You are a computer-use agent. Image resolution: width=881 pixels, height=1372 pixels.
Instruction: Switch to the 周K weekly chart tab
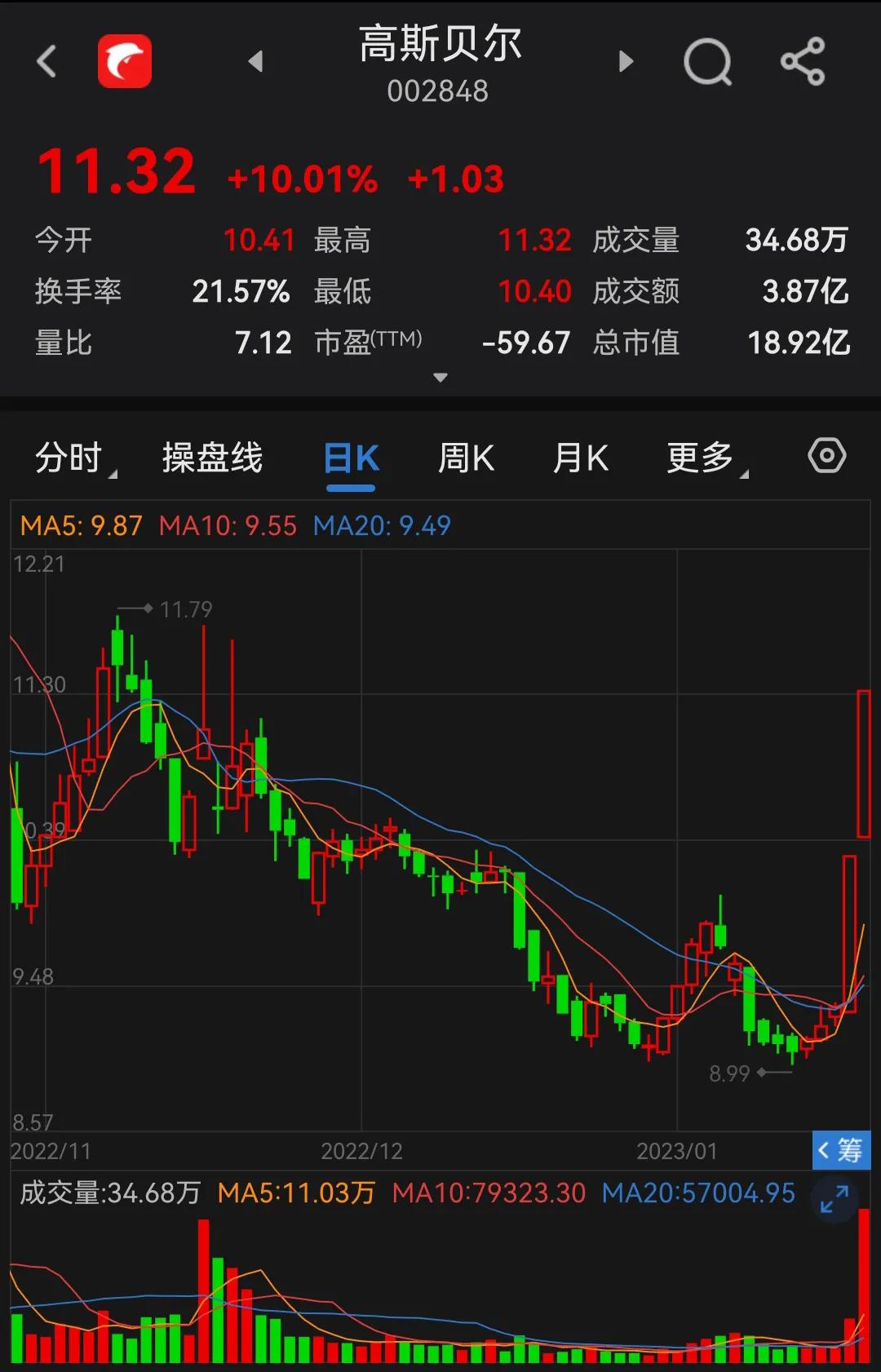(x=467, y=458)
